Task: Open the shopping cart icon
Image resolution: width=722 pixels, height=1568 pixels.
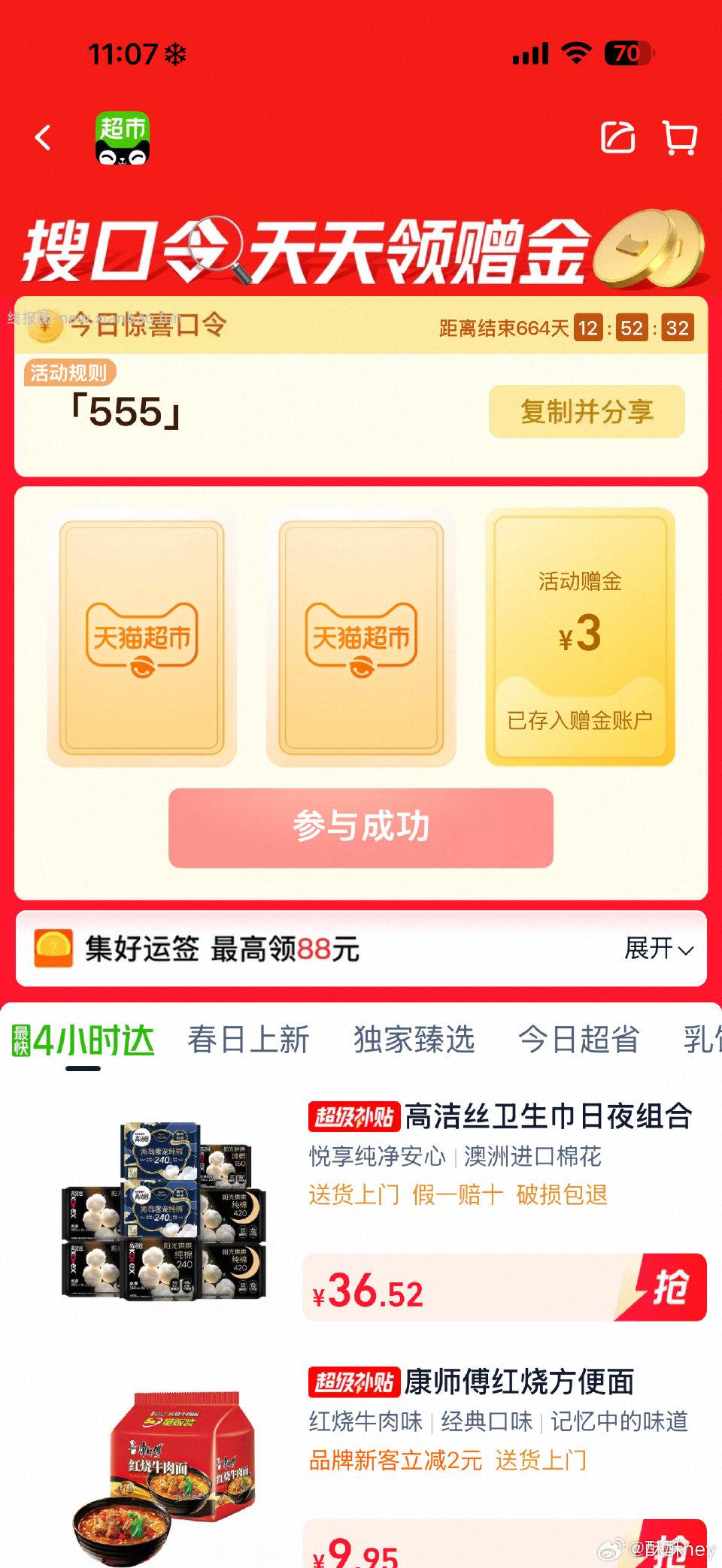Action: click(x=679, y=137)
